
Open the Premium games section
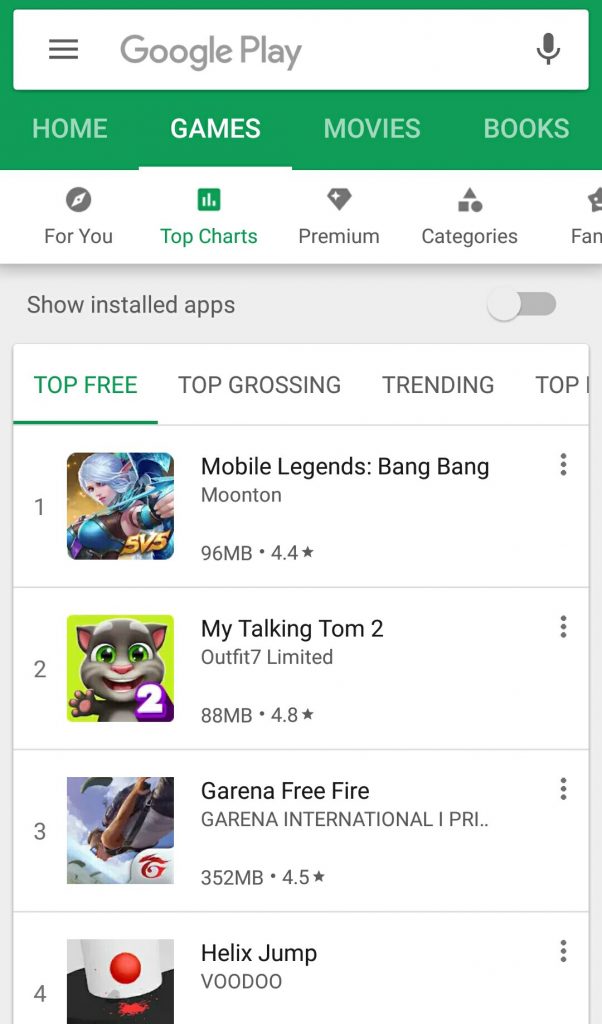click(339, 217)
